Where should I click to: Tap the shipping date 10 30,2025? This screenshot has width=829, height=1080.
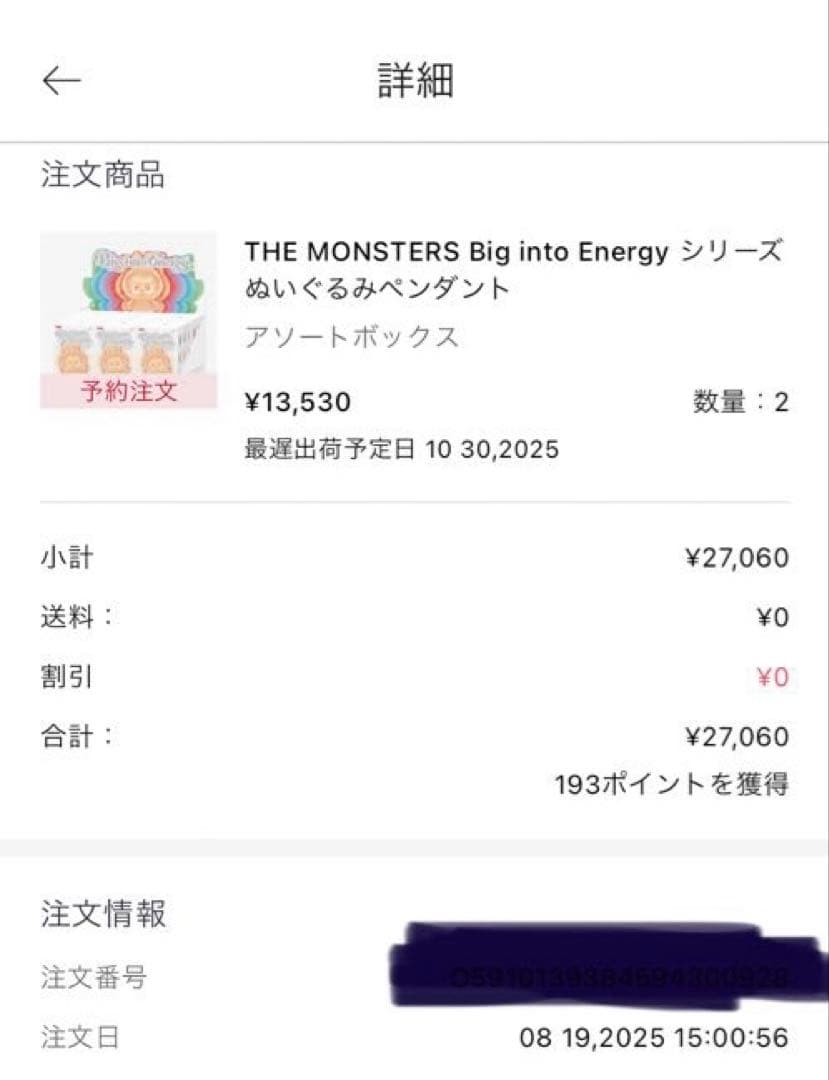[400, 450]
